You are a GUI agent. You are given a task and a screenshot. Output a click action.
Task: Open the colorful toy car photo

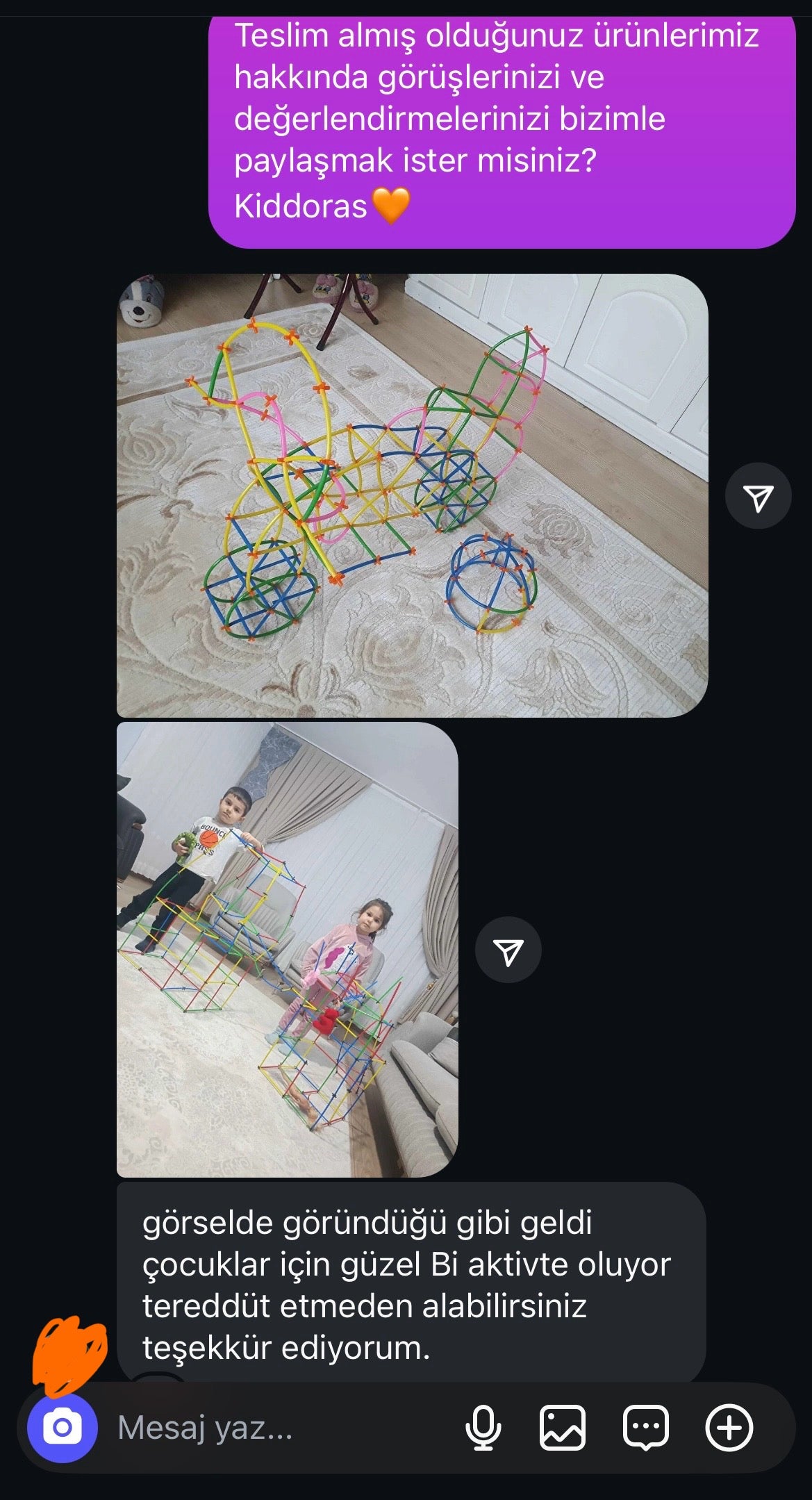point(411,495)
